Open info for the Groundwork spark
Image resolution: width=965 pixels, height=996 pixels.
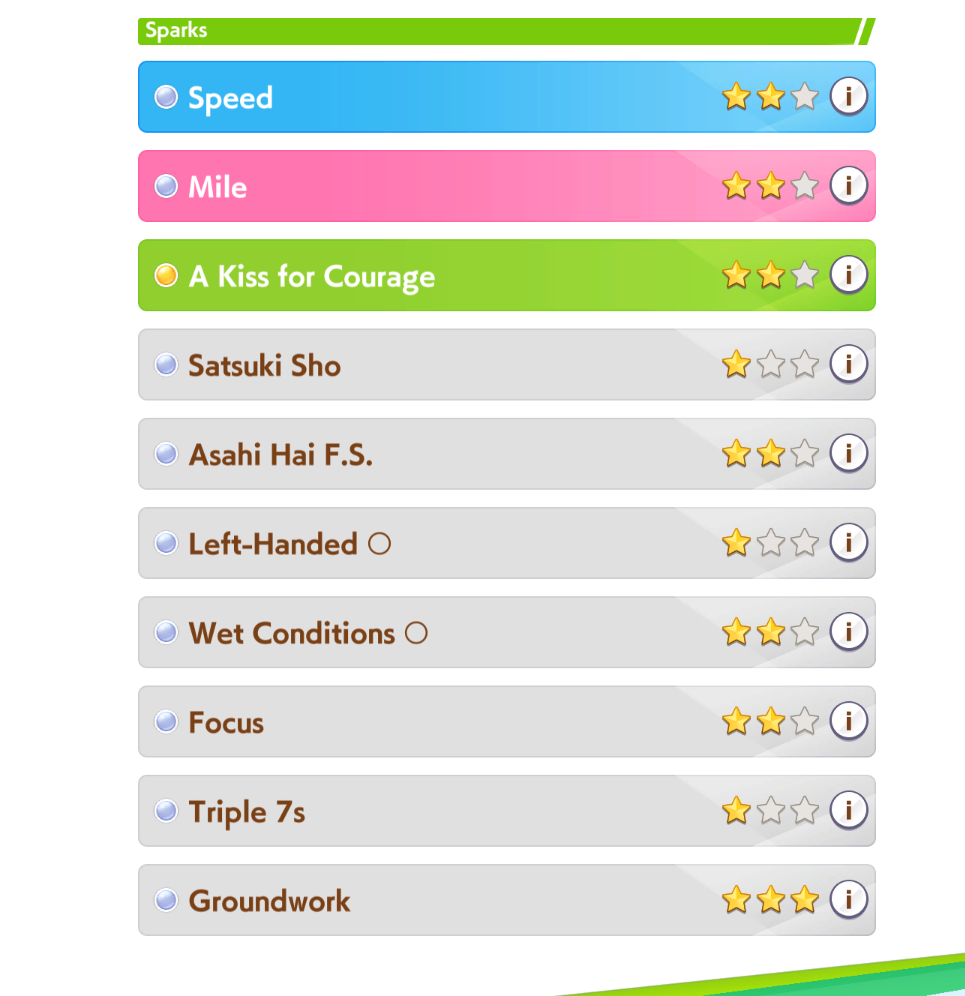848,900
